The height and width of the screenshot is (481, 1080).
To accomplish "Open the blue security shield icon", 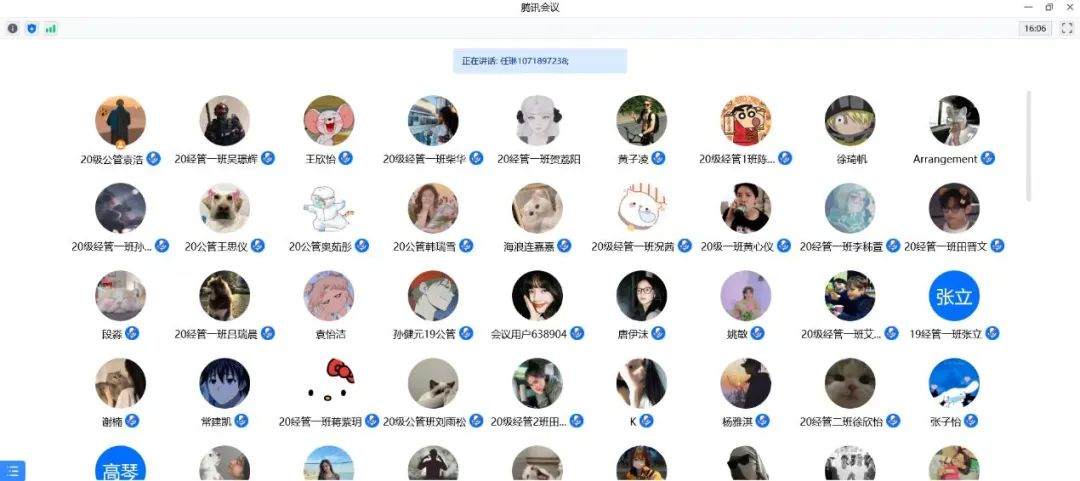I will click(31, 28).
